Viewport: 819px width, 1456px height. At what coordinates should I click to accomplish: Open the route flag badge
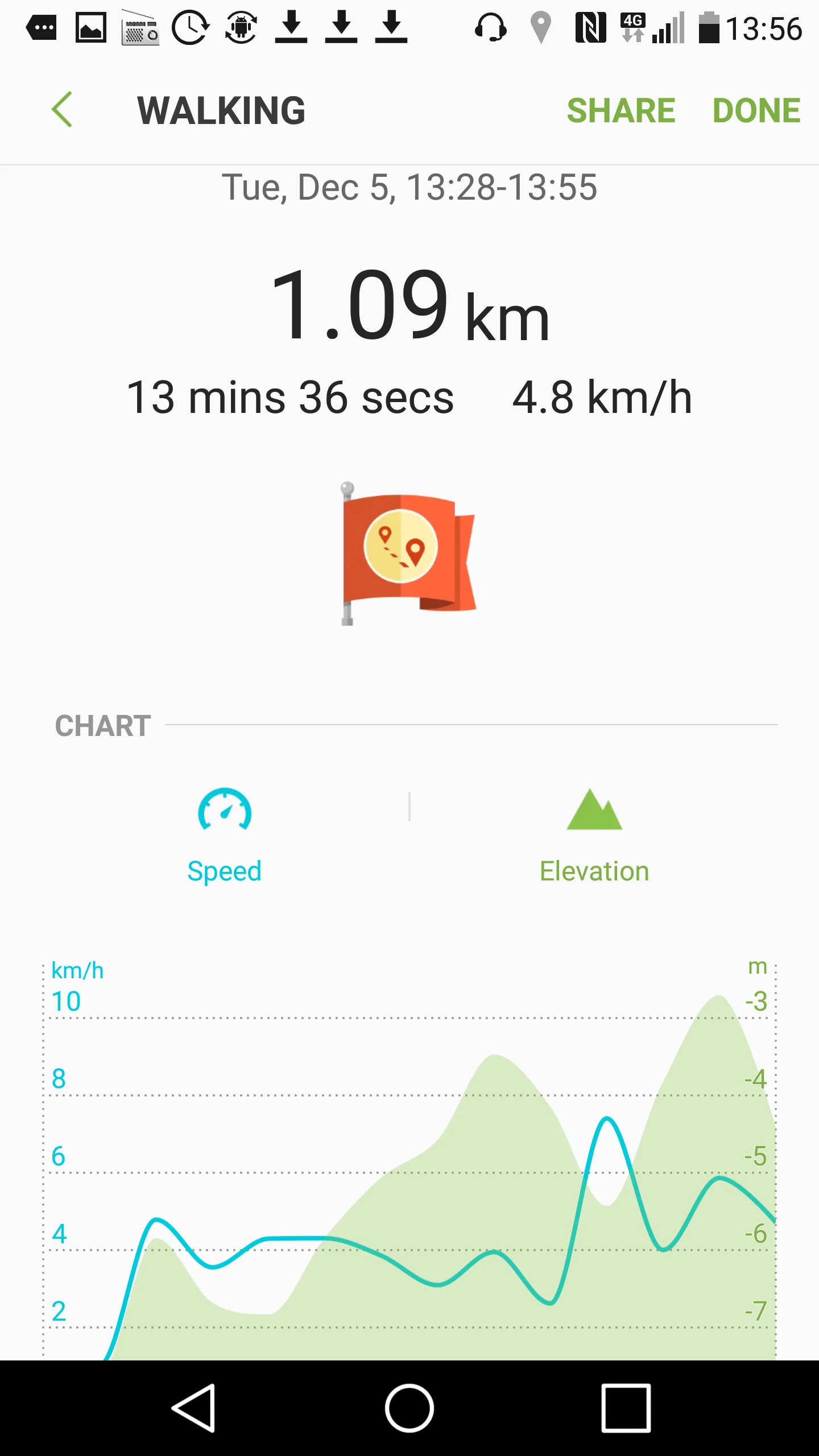[x=408, y=553]
